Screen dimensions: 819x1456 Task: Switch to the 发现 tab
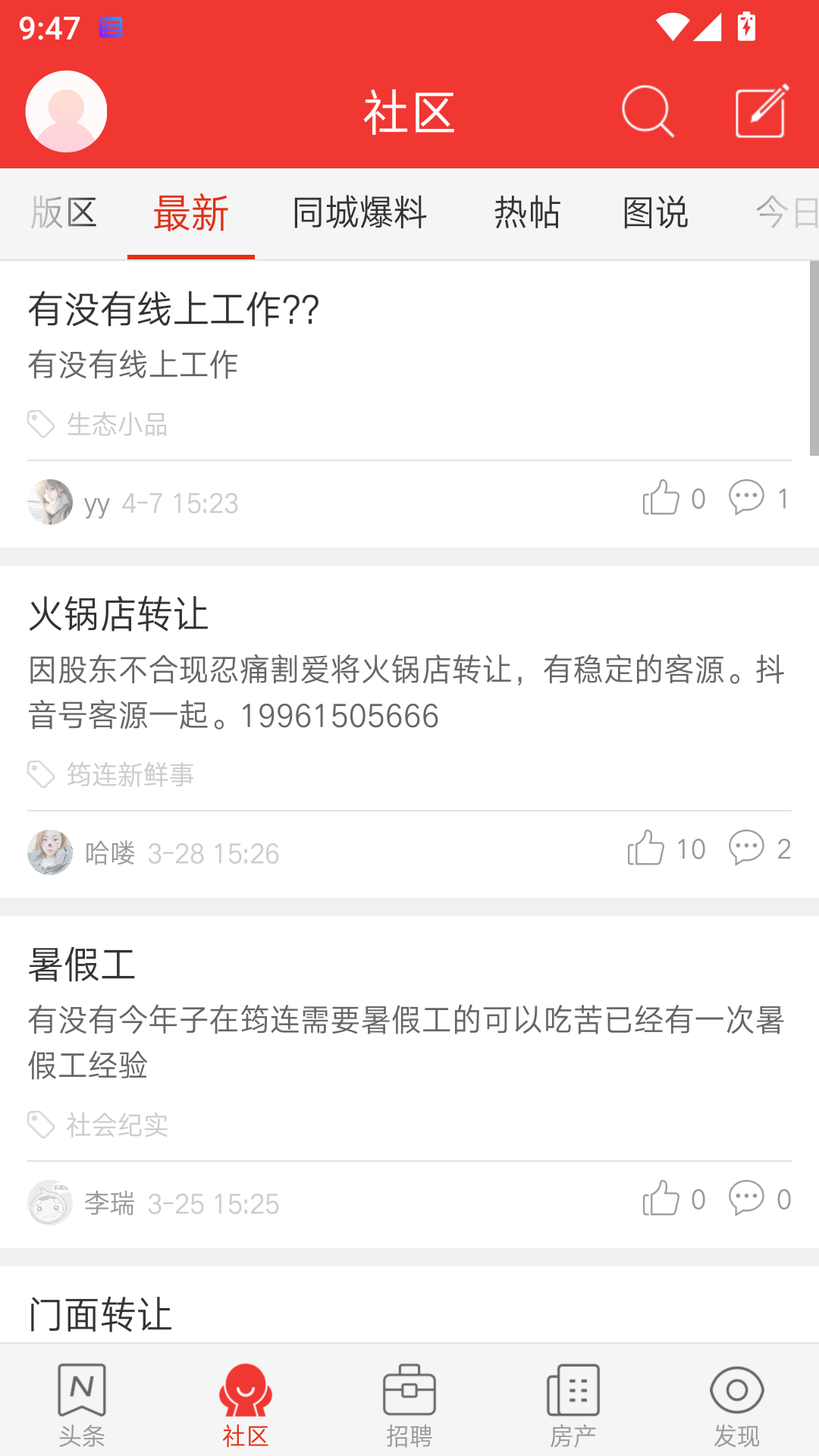736,1403
